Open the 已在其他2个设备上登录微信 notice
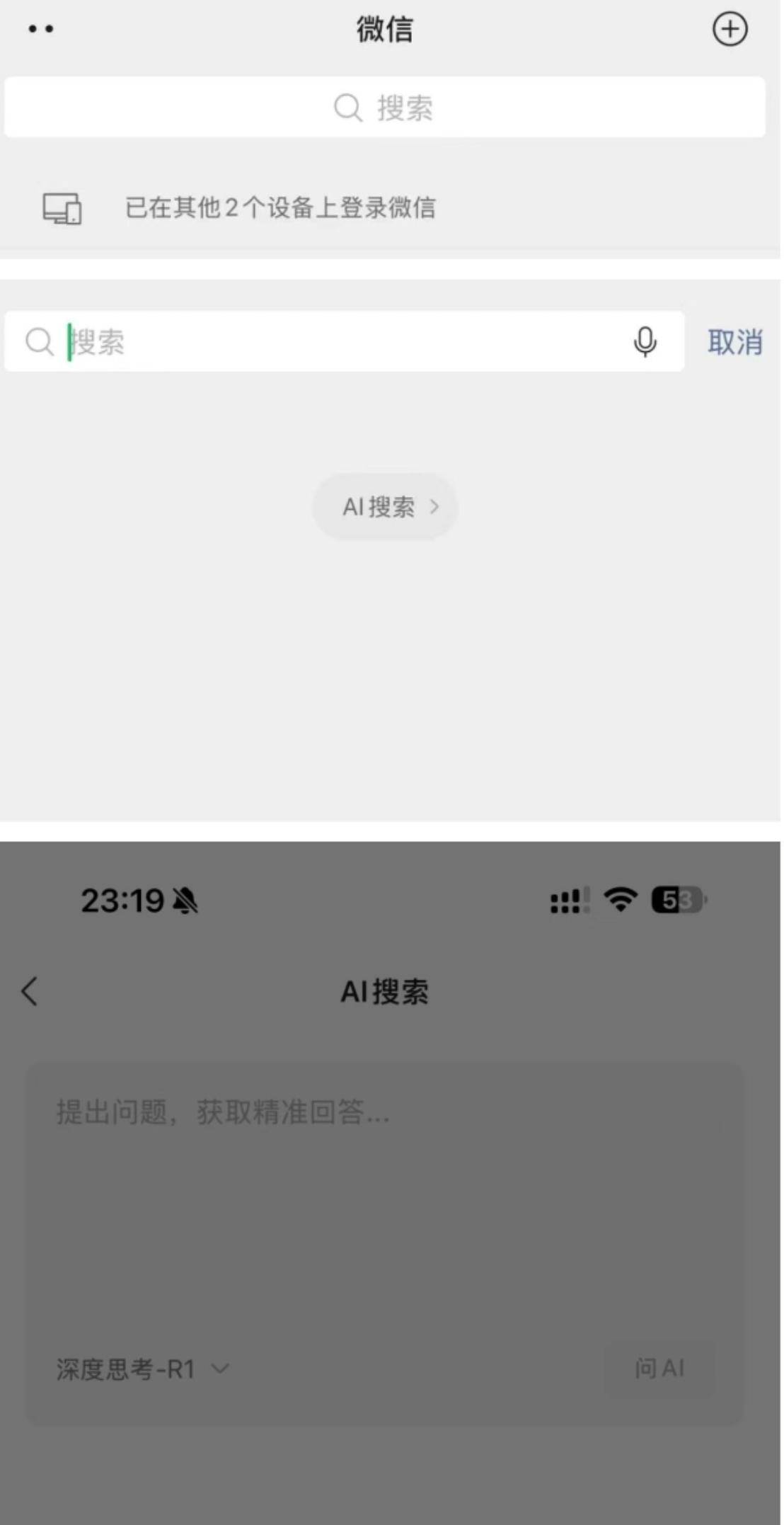784x1525 pixels. 282,209
